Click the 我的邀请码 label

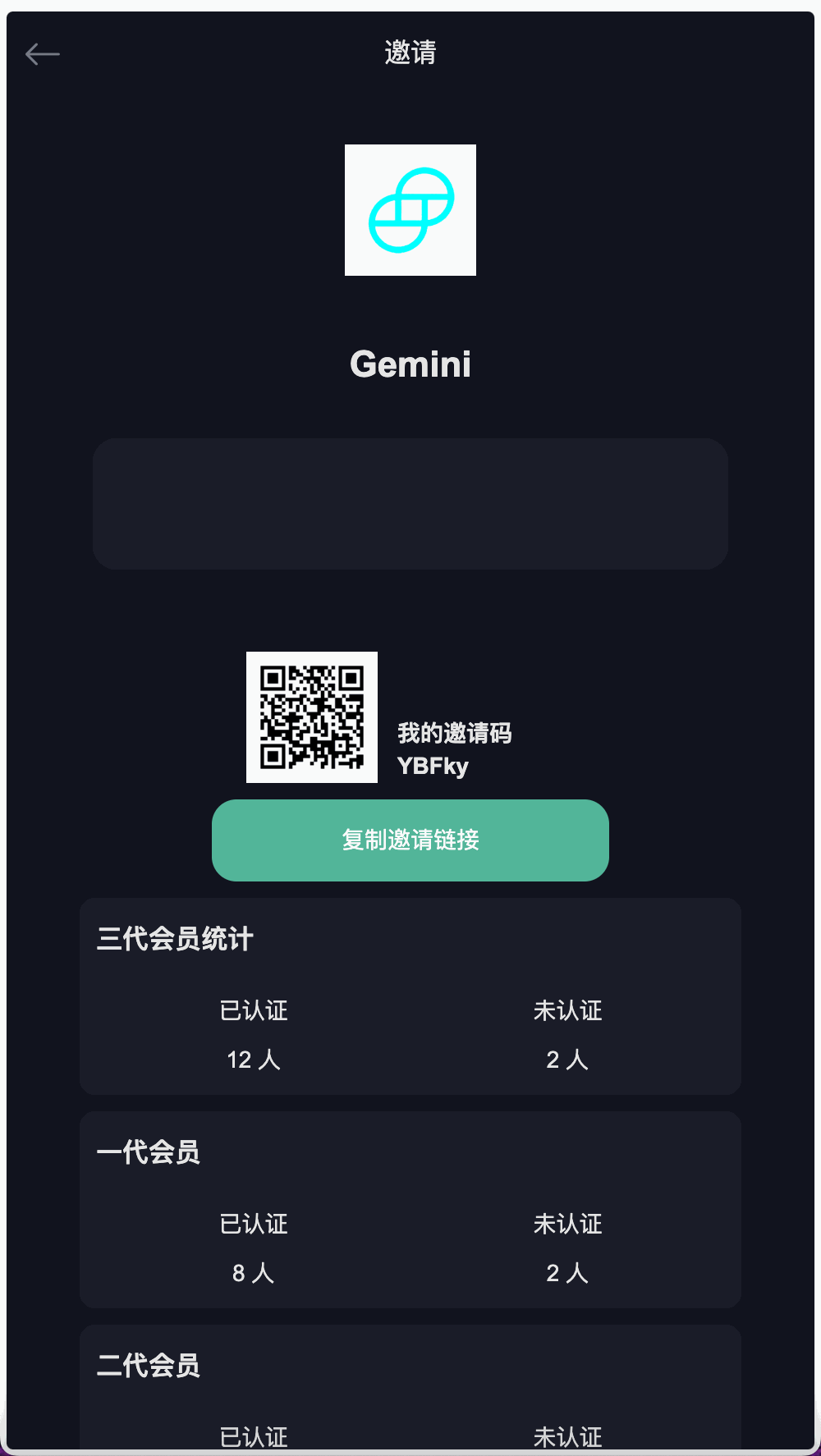click(453, 734)
